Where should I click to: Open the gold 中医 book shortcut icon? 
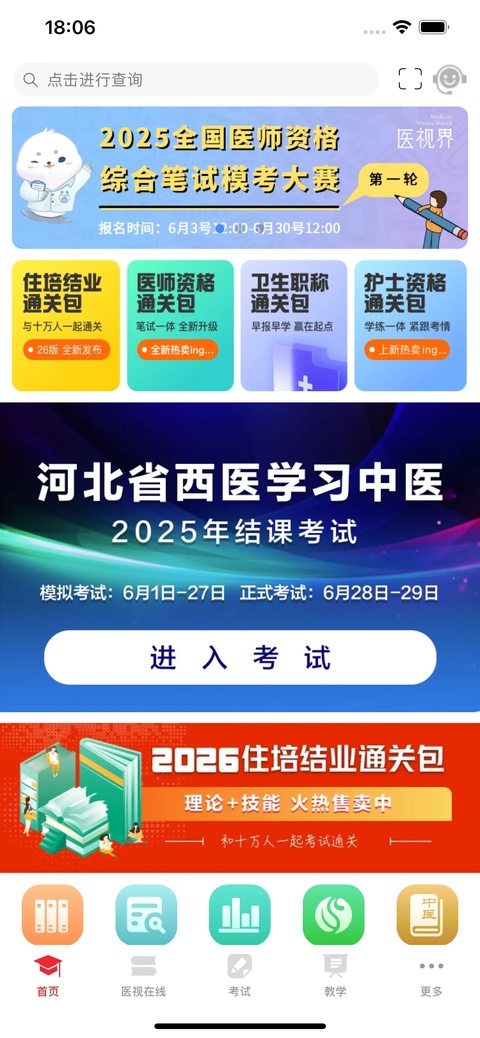point(427,915)
